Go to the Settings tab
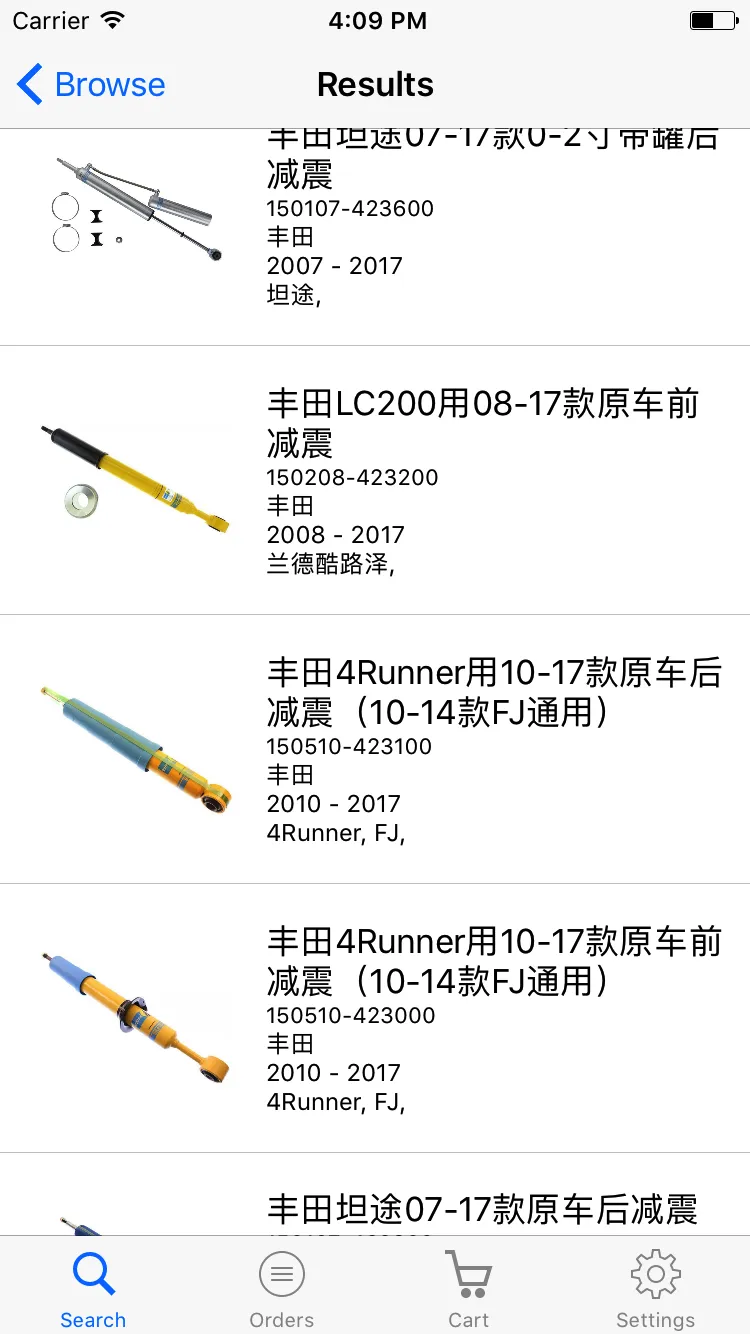Image resolution: width=750 pixels, height=1334 pixels. (x=655, y=1290)
